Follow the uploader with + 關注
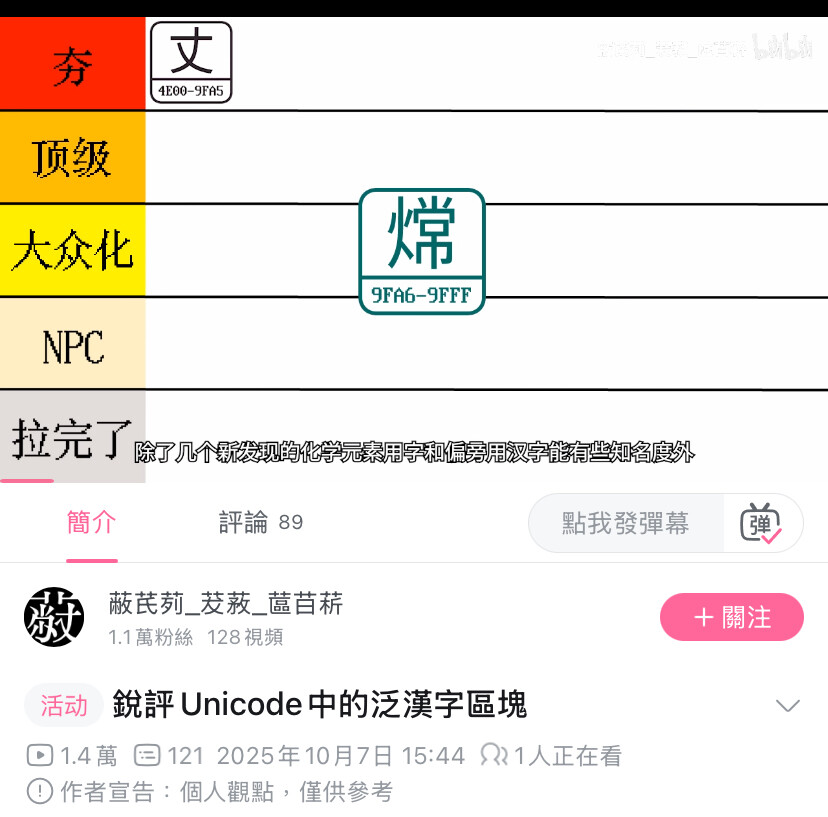The image size is (828, 817). [x=731, y=617]
